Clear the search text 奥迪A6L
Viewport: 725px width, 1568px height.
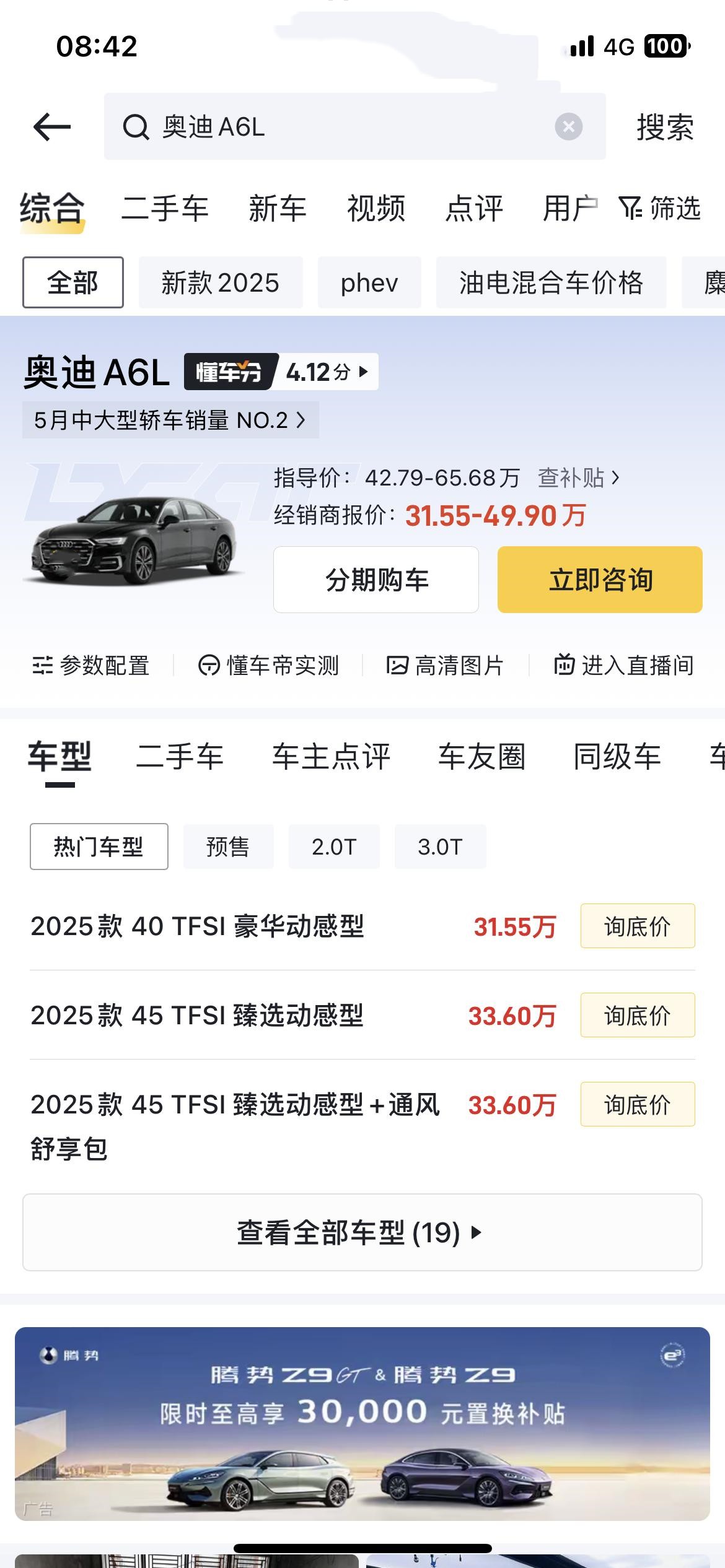[x=568, y=127]
